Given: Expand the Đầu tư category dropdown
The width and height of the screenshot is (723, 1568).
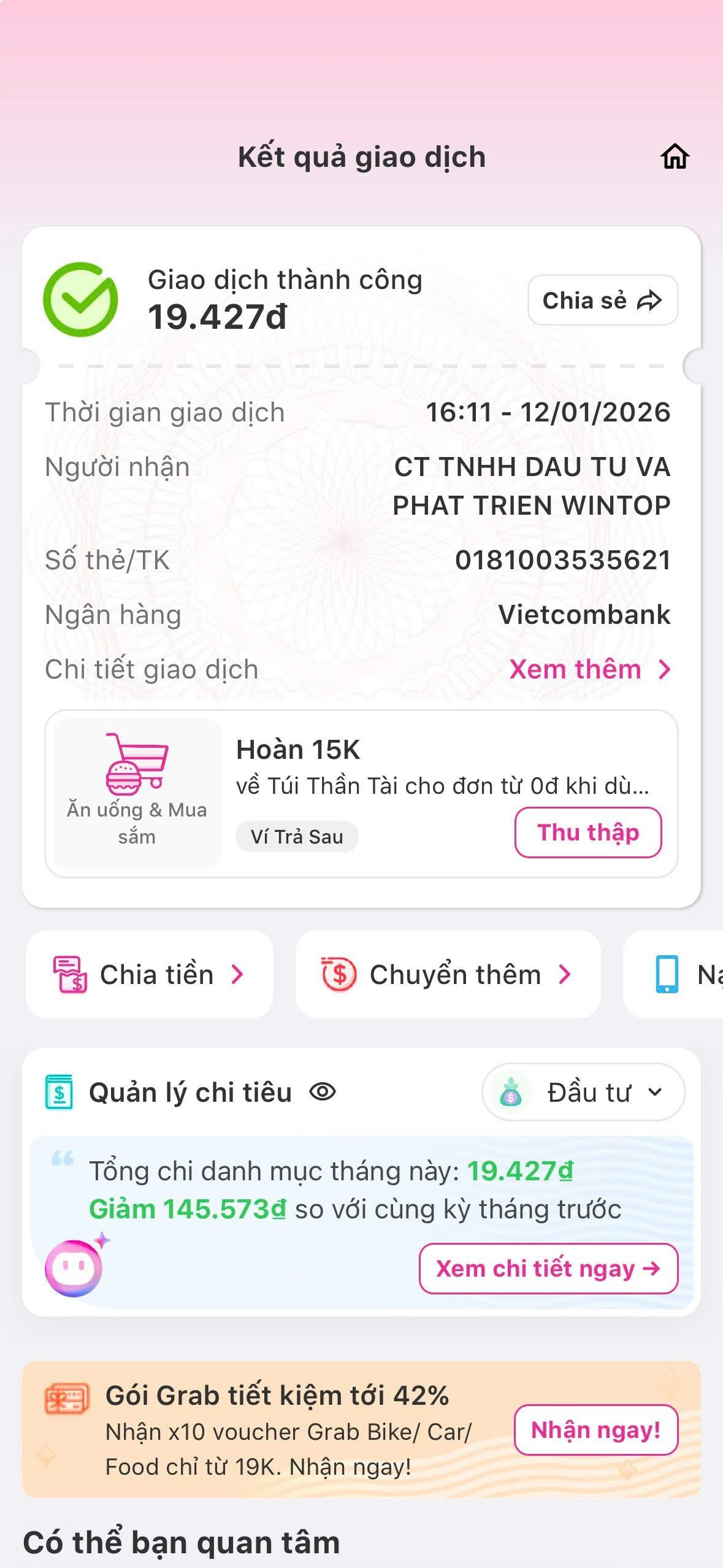Looking at the screenshot, I should coord(583,1093).
